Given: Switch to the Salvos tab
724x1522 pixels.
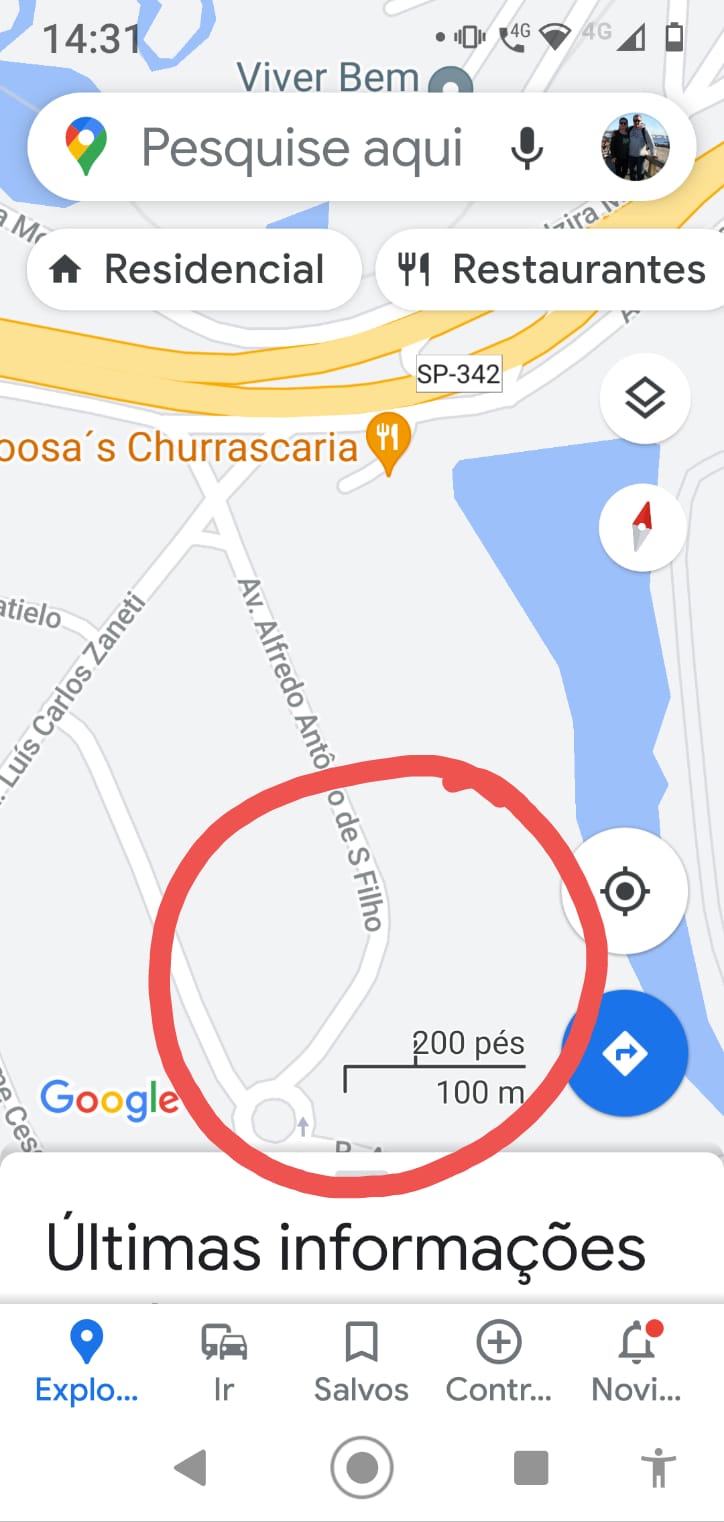Looking at the screenshot, I should (x=361, y=1362).
